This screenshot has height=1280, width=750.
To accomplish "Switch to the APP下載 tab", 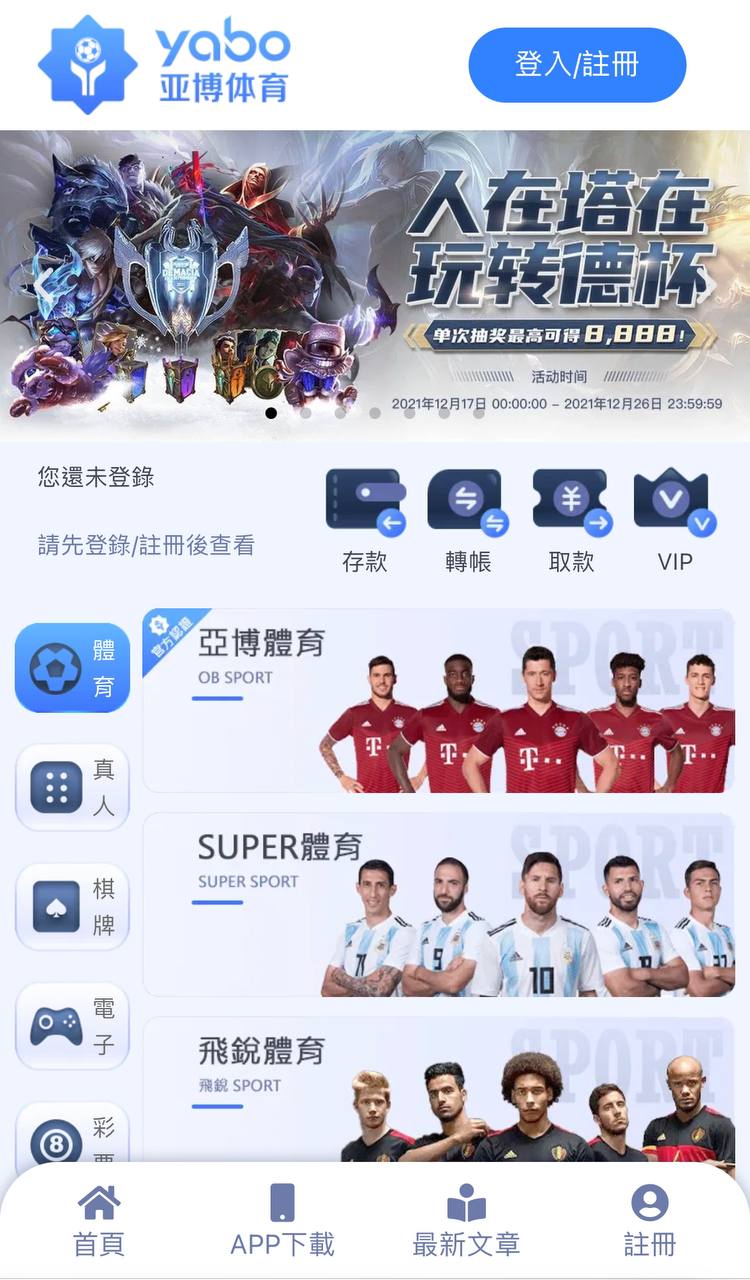I will click(x=282, y=1220).
